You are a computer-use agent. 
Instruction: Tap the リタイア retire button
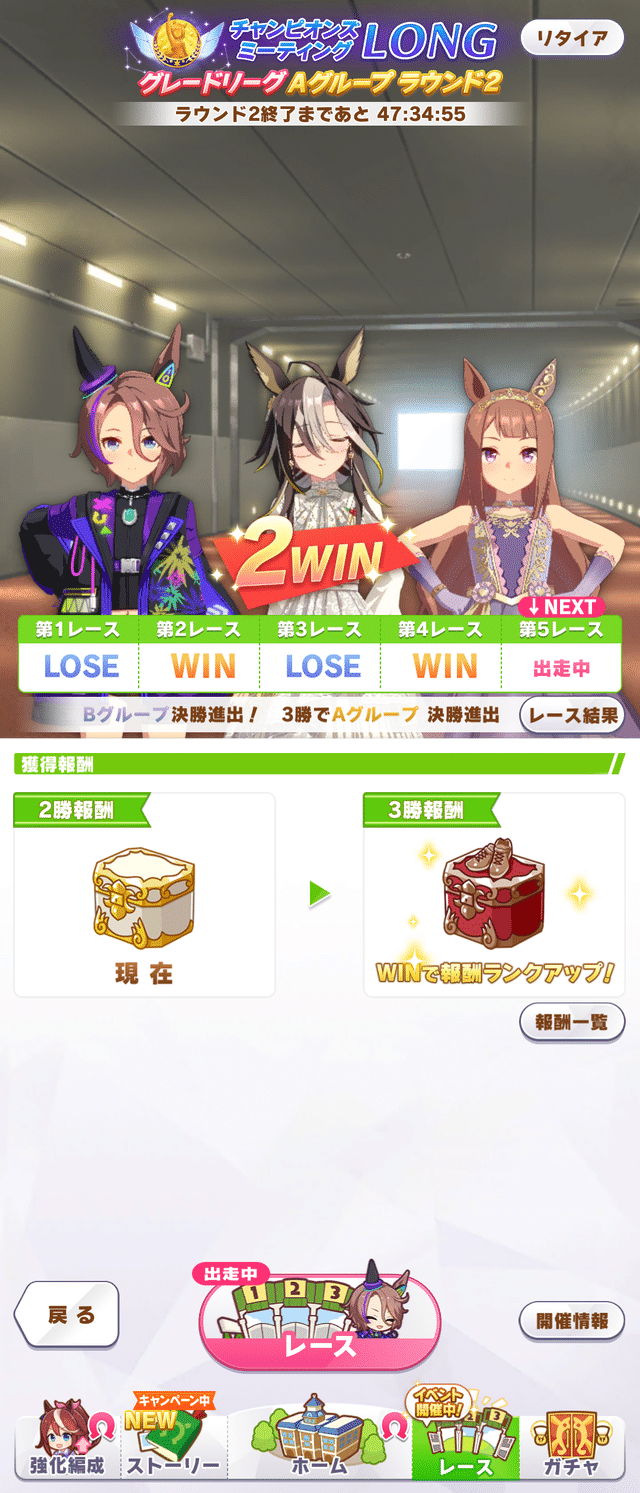(x=572, y=39)
